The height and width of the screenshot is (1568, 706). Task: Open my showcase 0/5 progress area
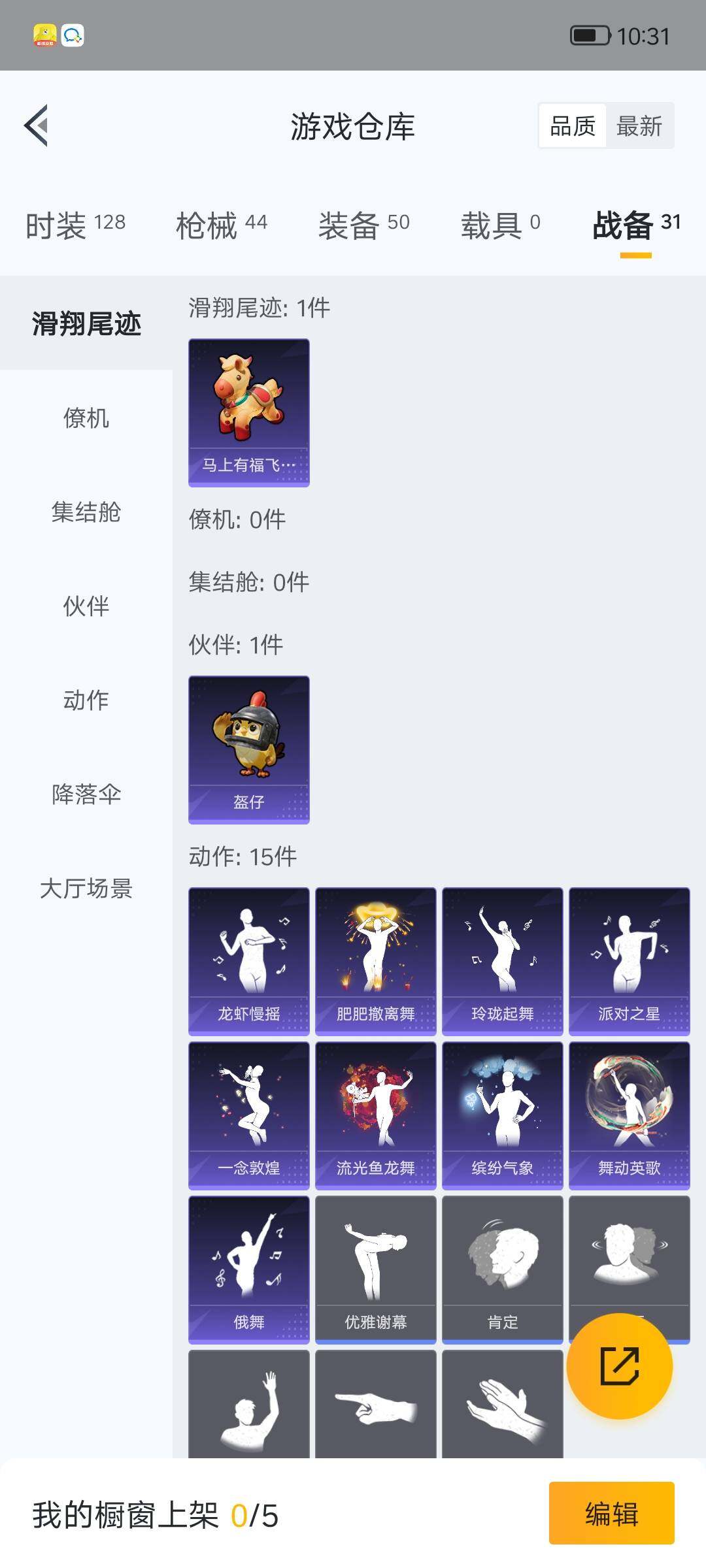(154, 1514)
